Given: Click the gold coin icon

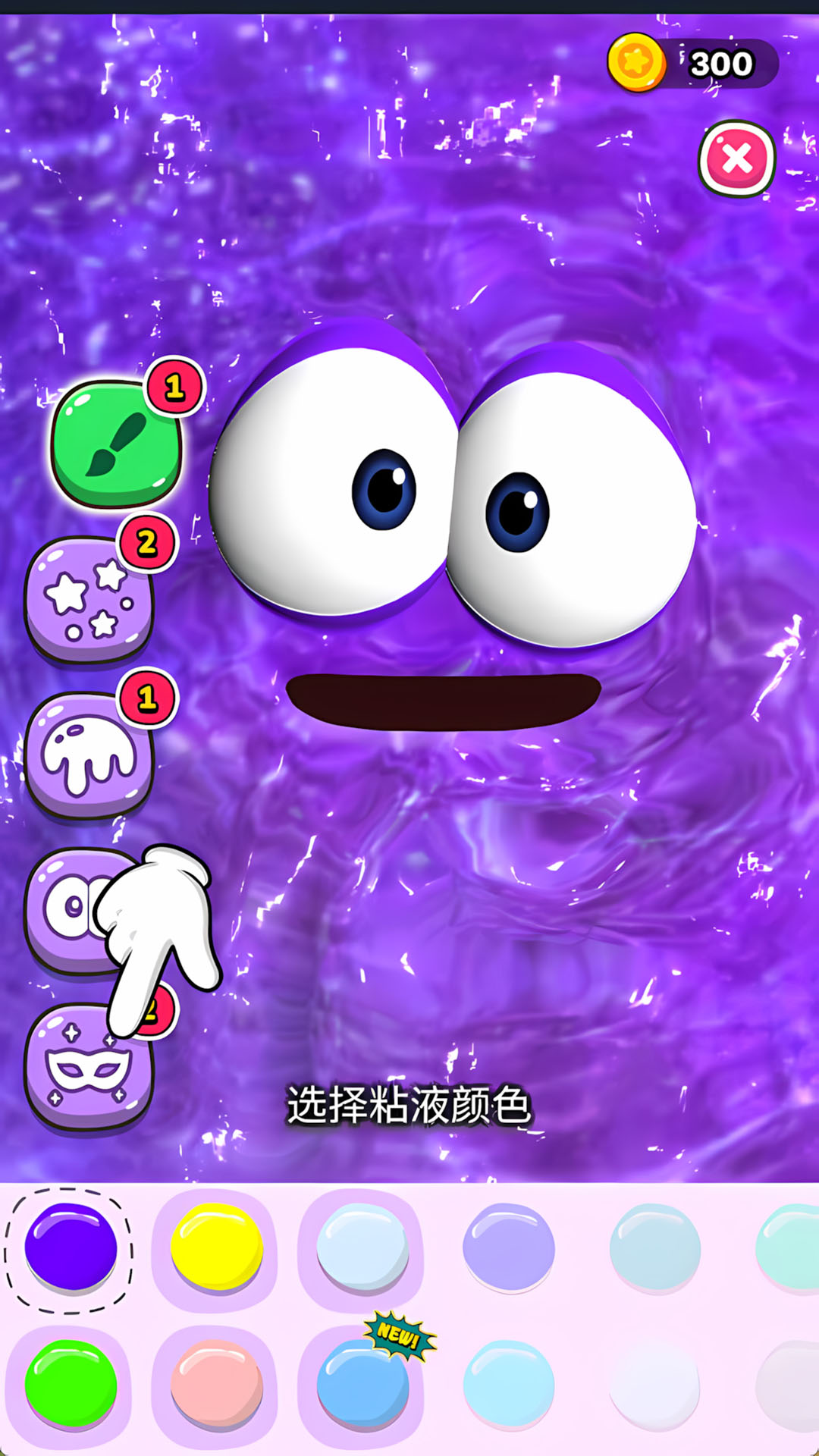Looking at the screenshot, I should point(637,62).
